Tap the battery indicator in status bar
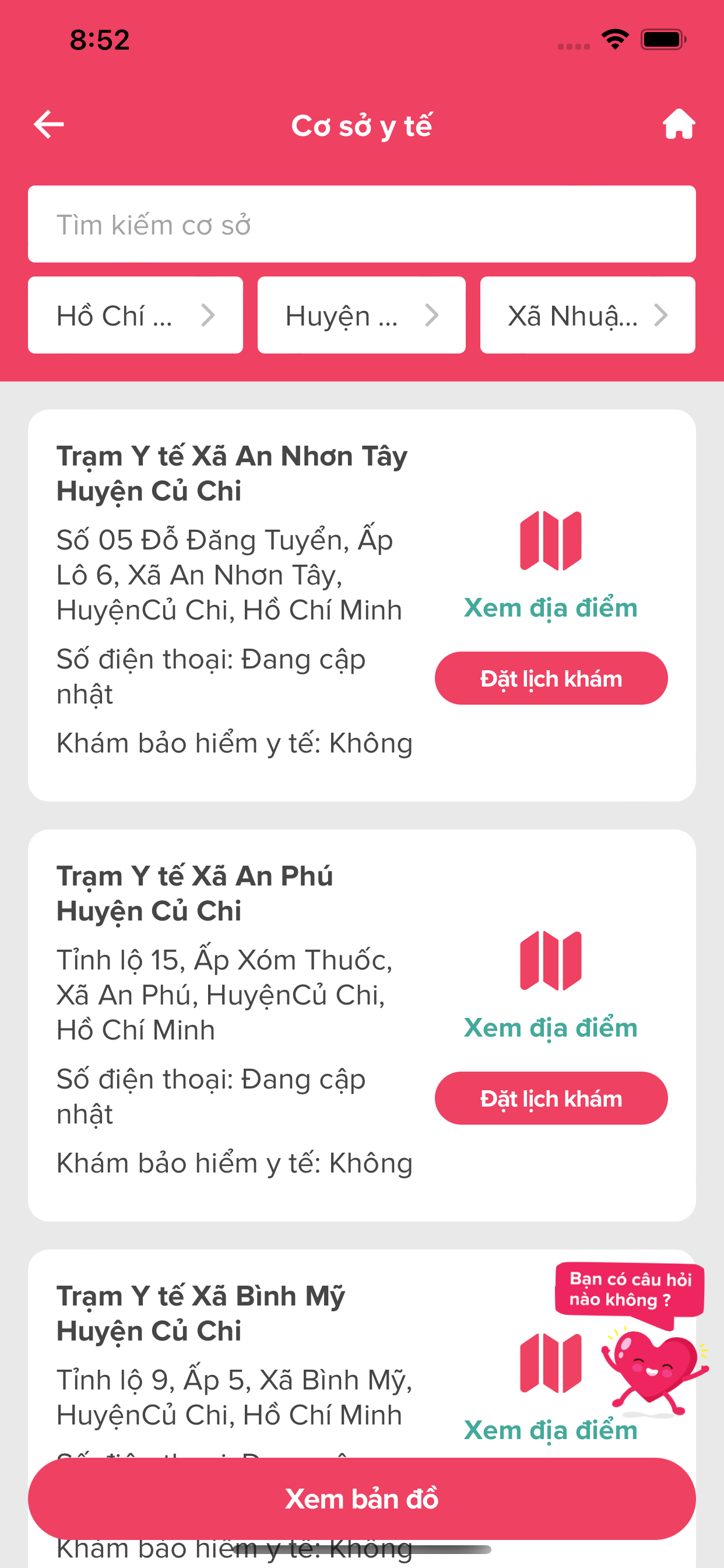The width and height of the screenshot is (724, 1568). [x=665, y=38]
